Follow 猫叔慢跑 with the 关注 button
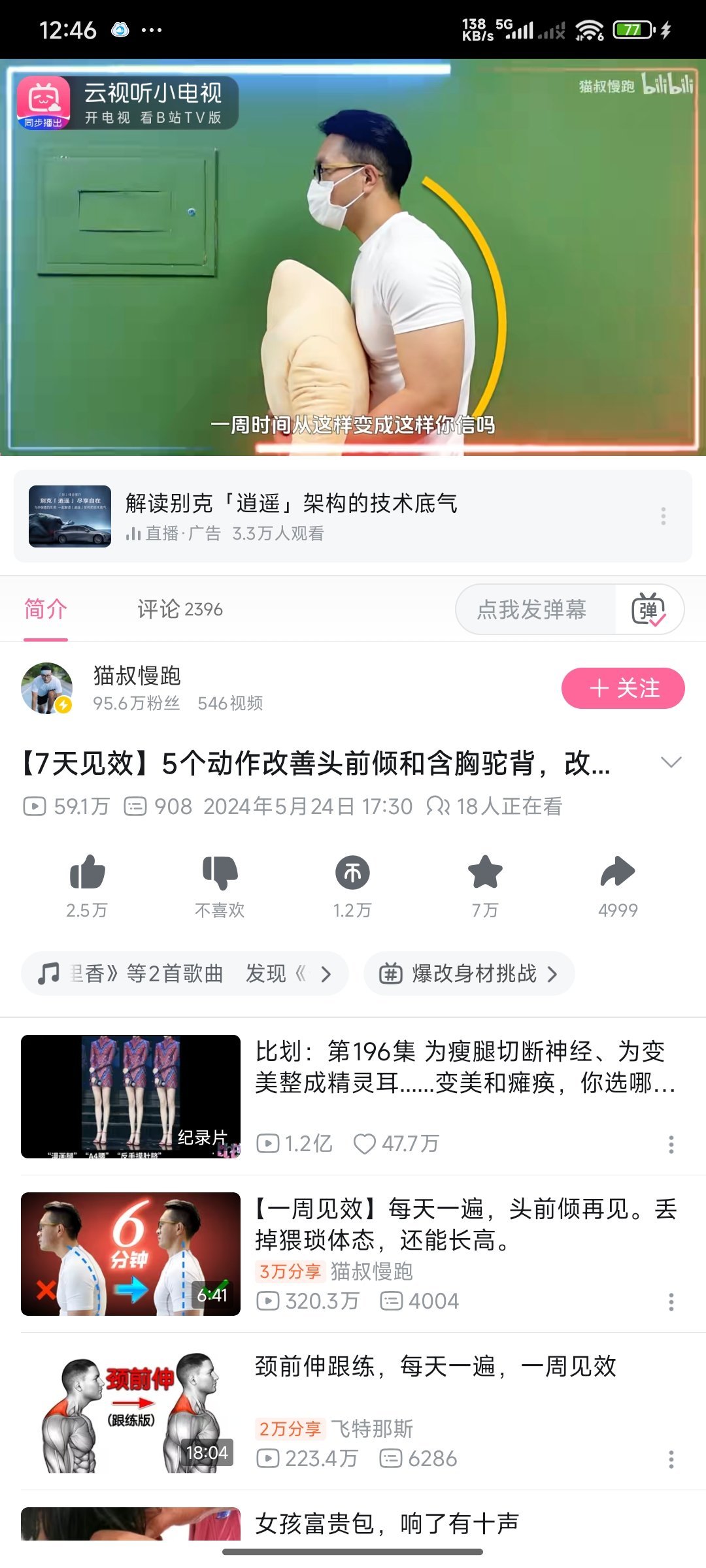Screen dimensions: 706x1568 (x=622, y=688)
